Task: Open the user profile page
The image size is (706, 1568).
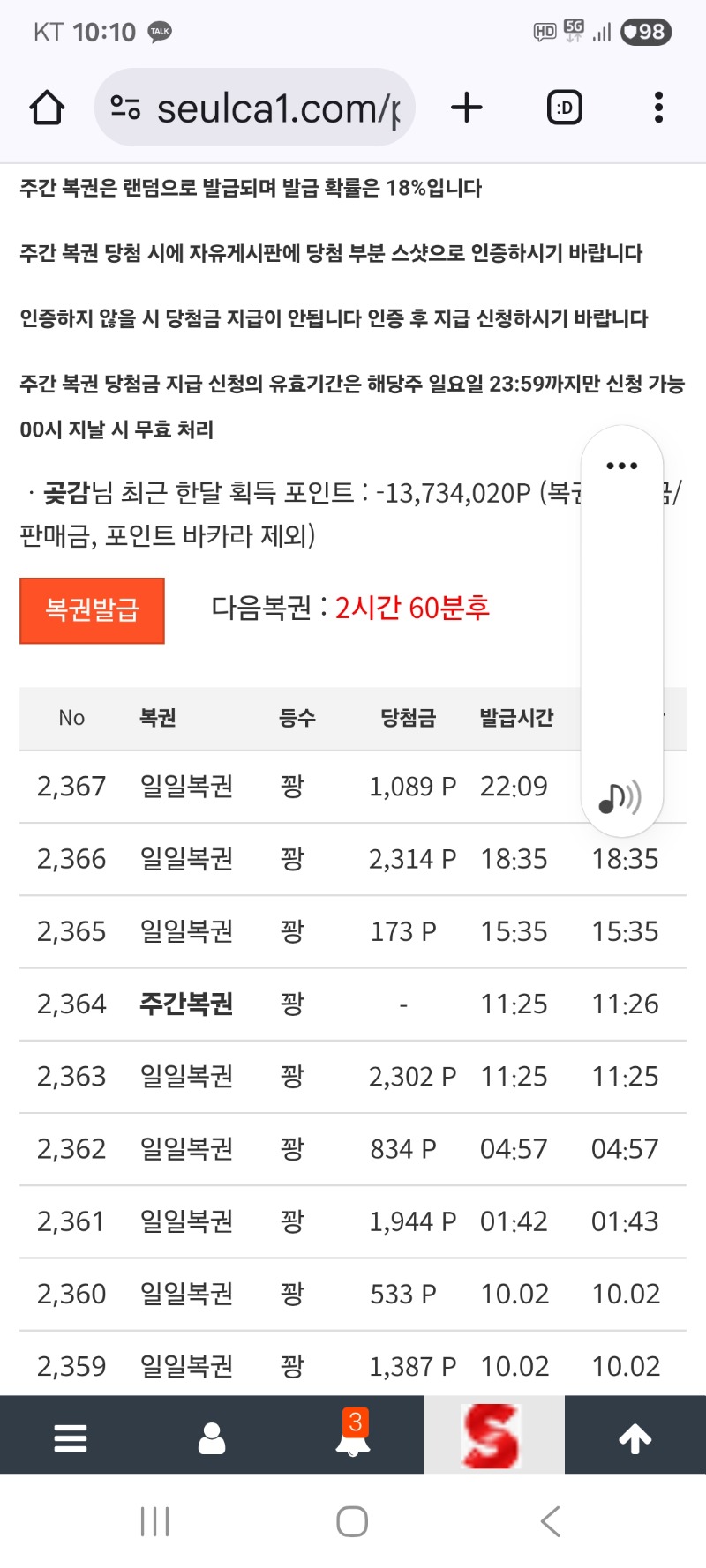Action: [x=212, y=1437]
